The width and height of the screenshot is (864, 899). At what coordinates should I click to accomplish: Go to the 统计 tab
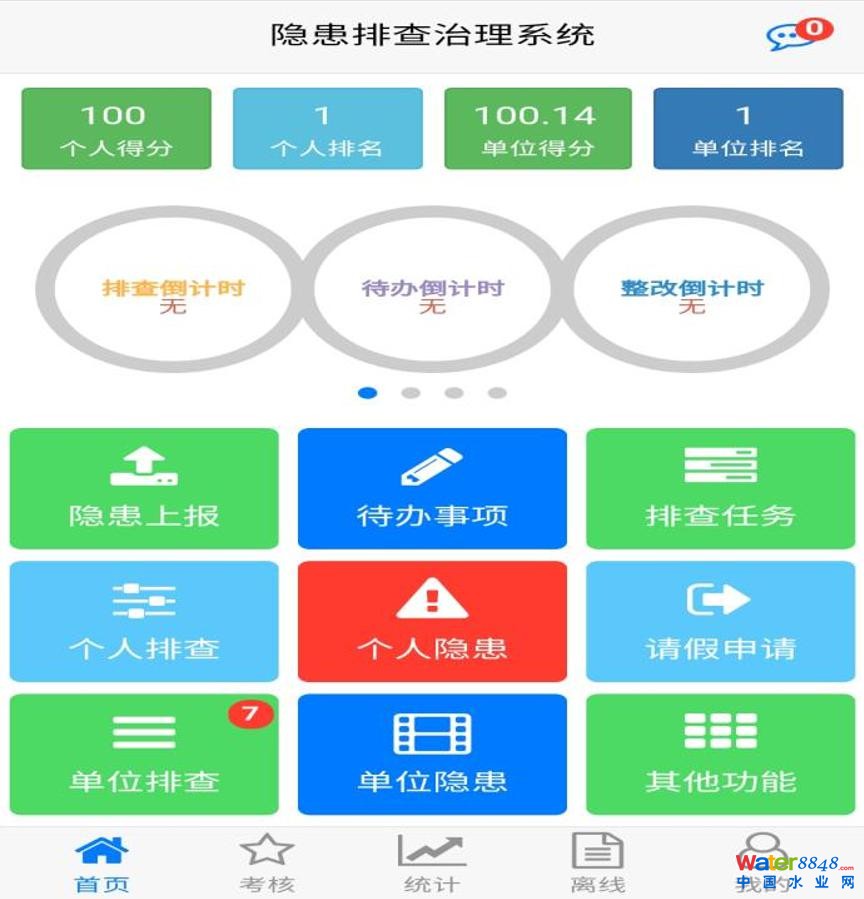431,863
